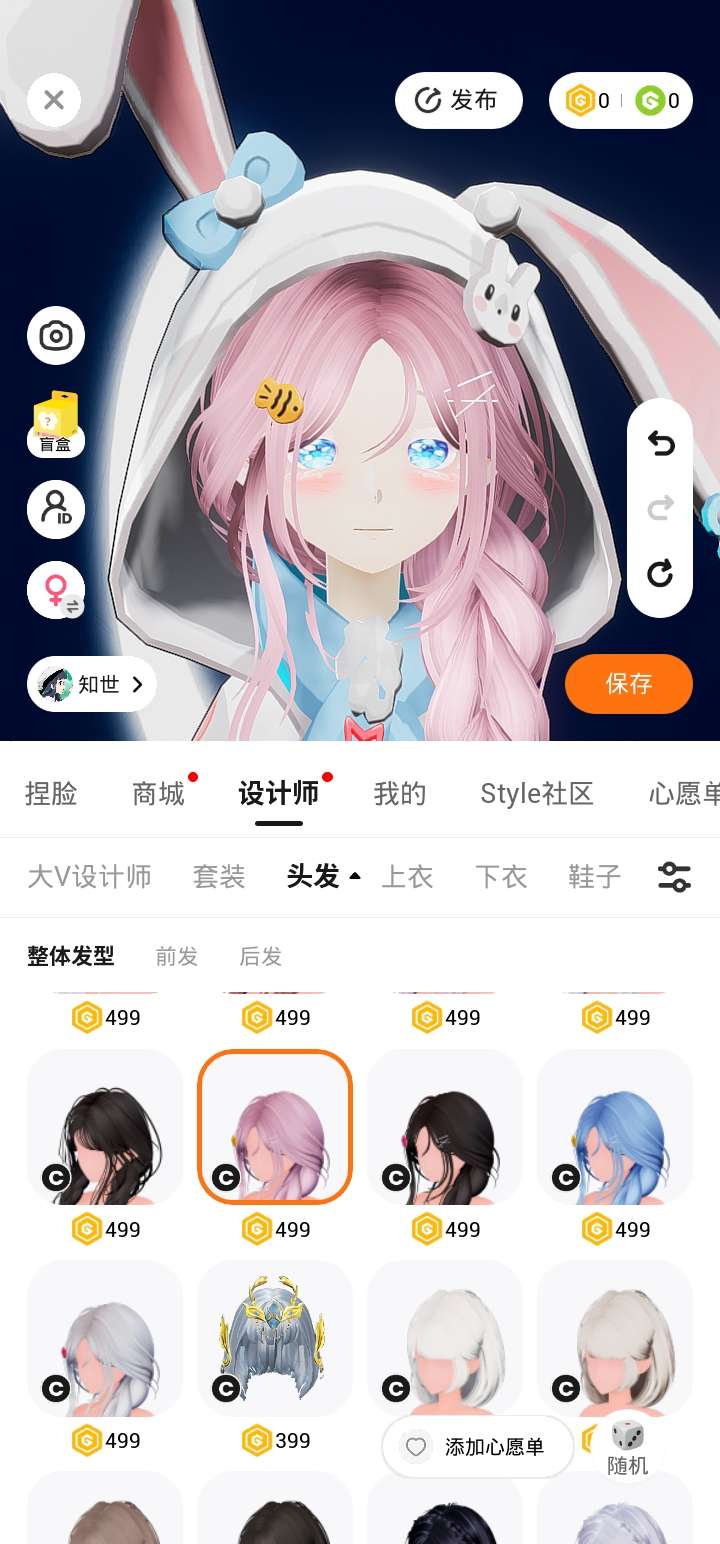The height and width of the screenshot is (1544, 720).
Task: Go to the 我的 tab
Action: point(399,794)
